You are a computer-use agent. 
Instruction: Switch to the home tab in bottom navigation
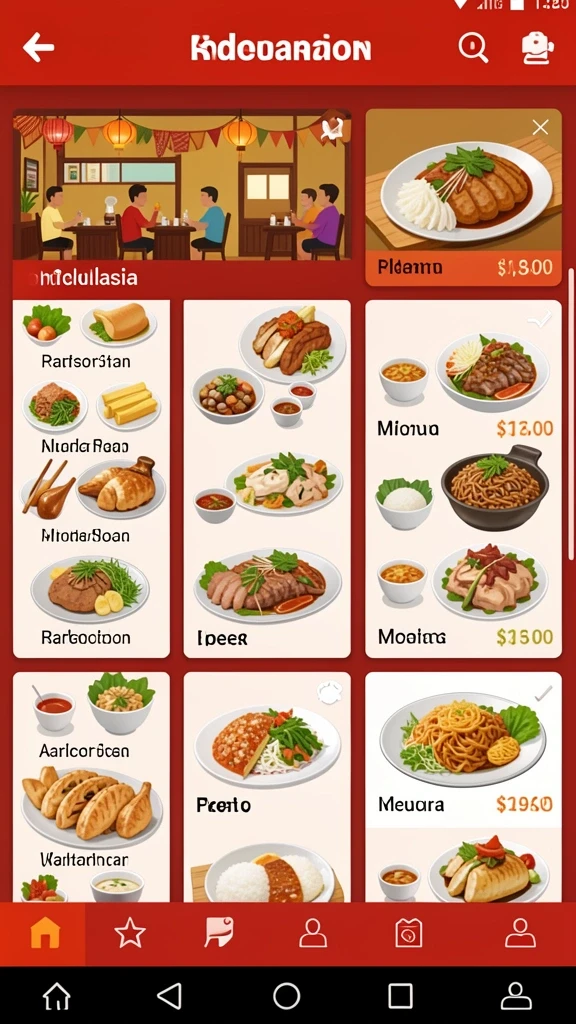point(43,934)
